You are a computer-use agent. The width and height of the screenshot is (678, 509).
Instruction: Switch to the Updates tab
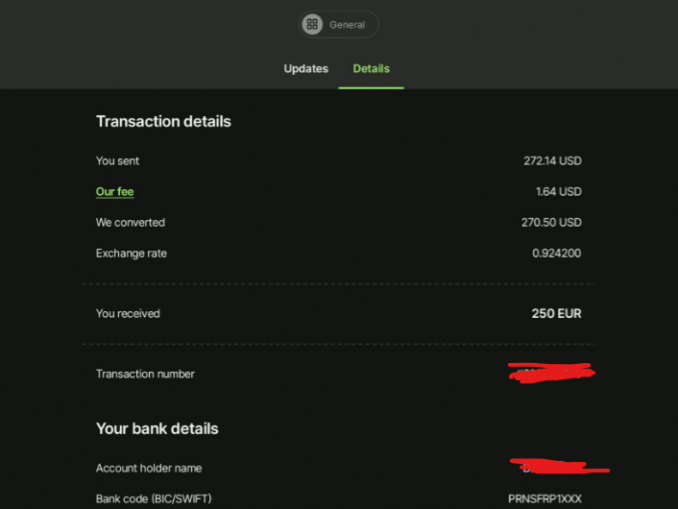(x=305, y=69)
